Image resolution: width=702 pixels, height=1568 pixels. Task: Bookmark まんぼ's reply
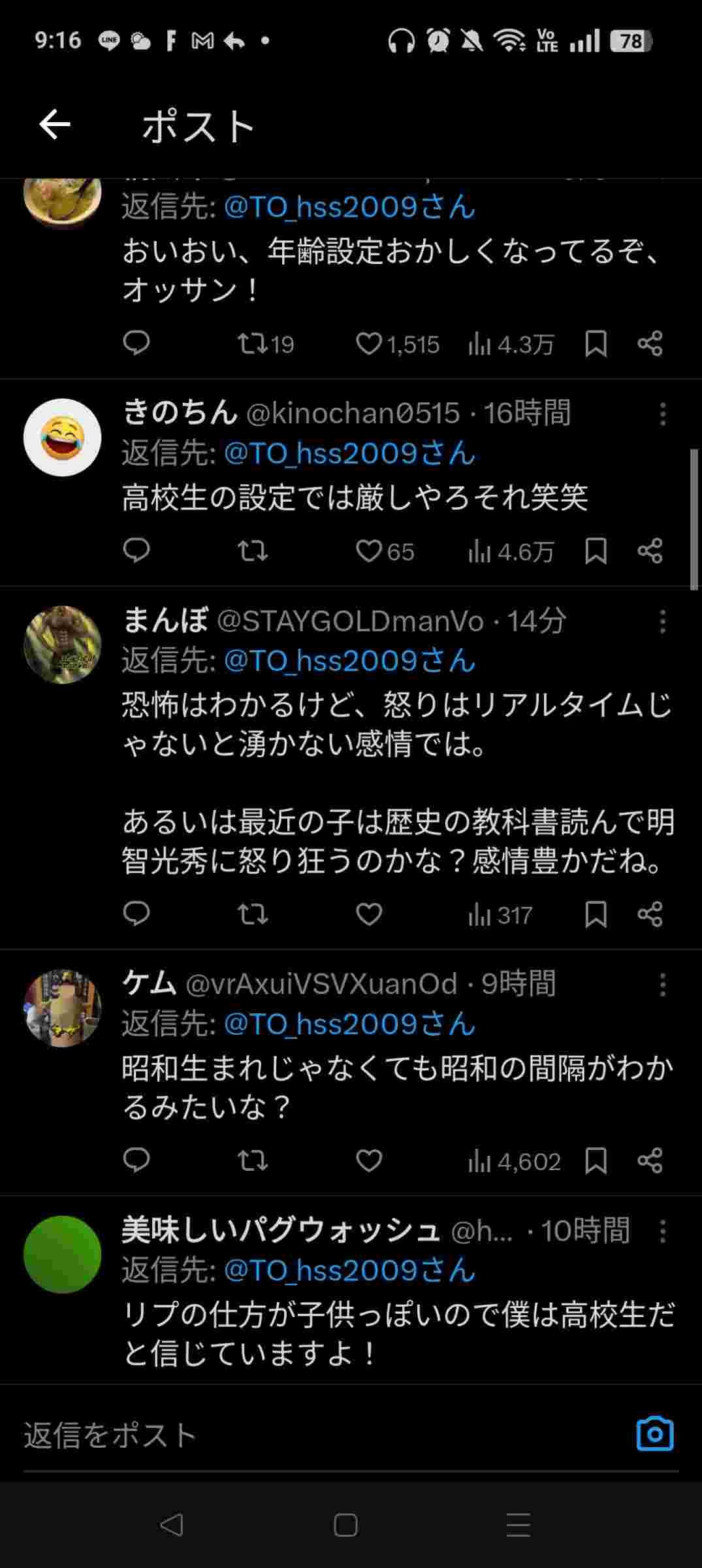[x=596, y=914]
